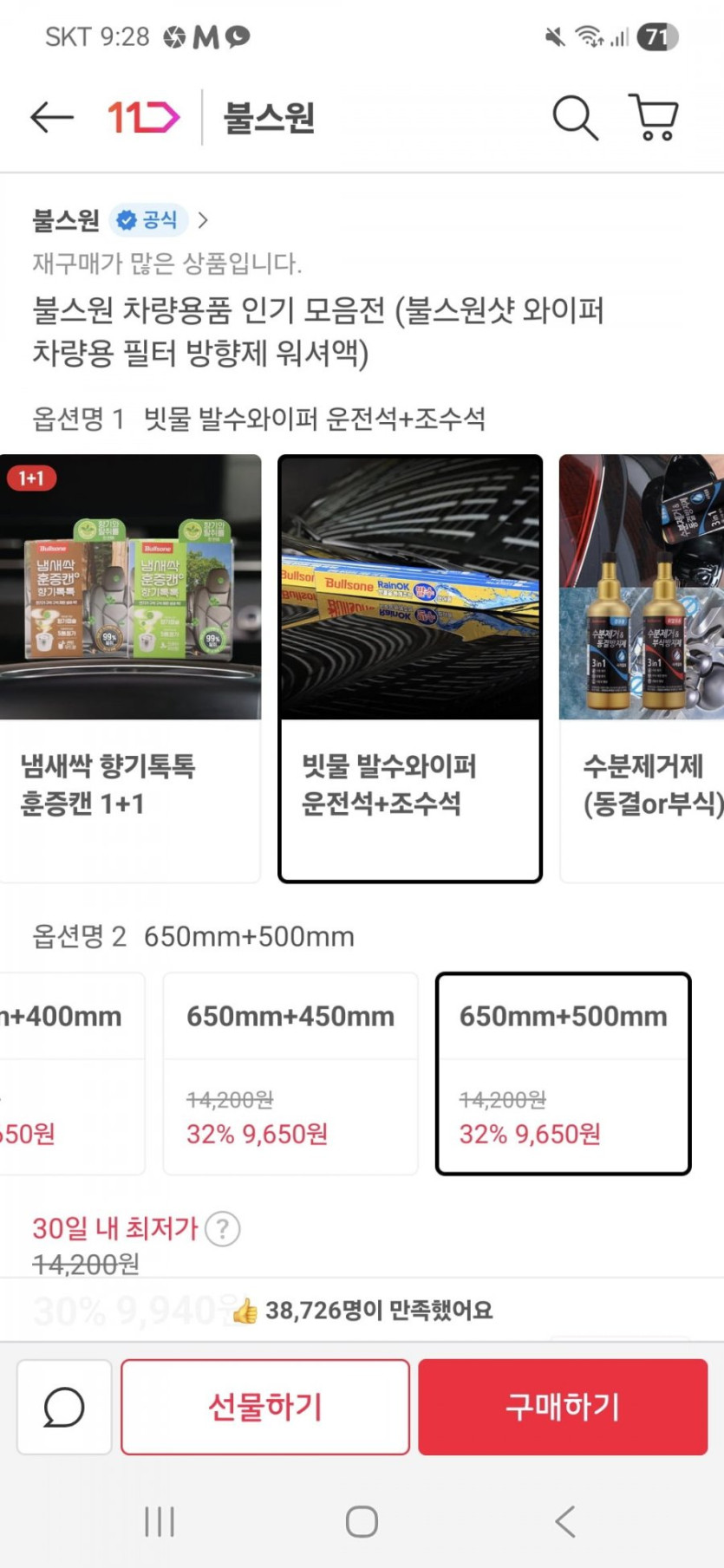
Task: Open the 불스원 official store link
Action: click(x=121, y=220)
